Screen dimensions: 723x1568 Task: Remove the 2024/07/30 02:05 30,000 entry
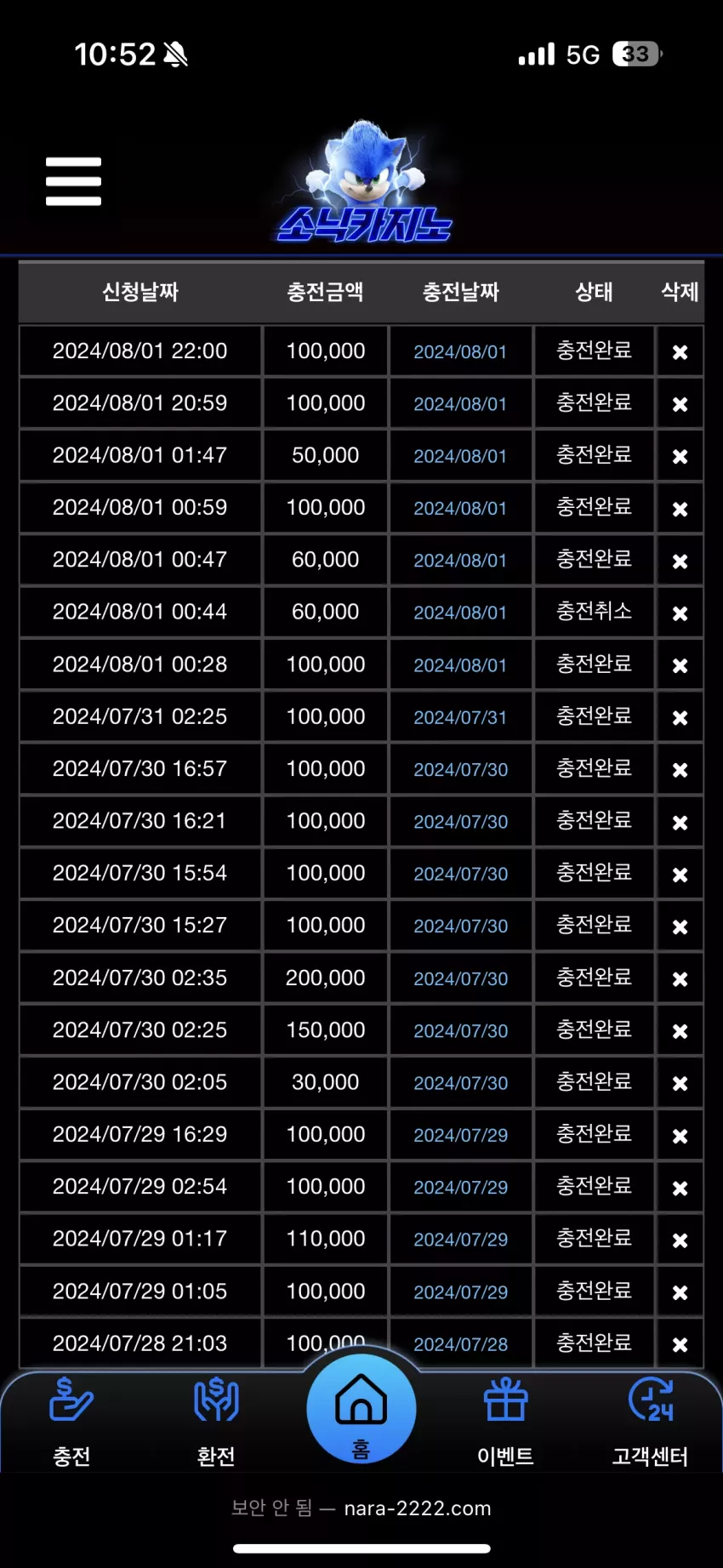680,1083
